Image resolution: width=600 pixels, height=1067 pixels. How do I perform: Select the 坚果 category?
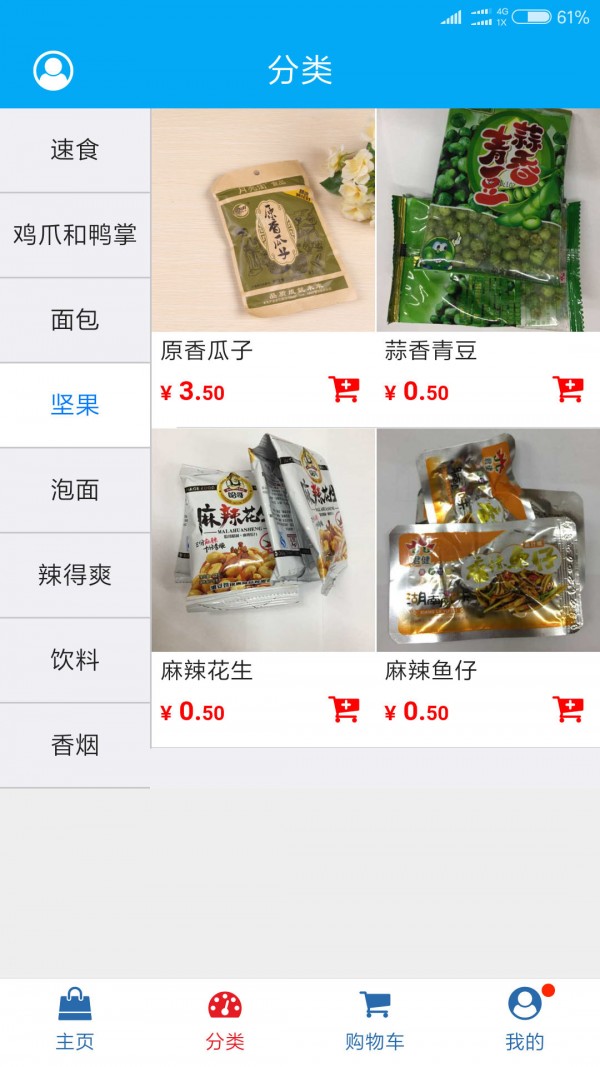75,405
